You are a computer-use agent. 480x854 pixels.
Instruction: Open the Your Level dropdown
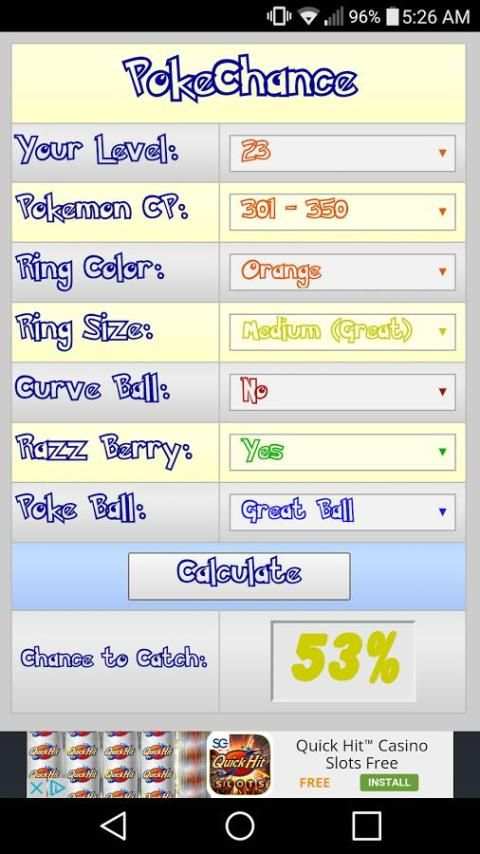(x=342, y=153)
